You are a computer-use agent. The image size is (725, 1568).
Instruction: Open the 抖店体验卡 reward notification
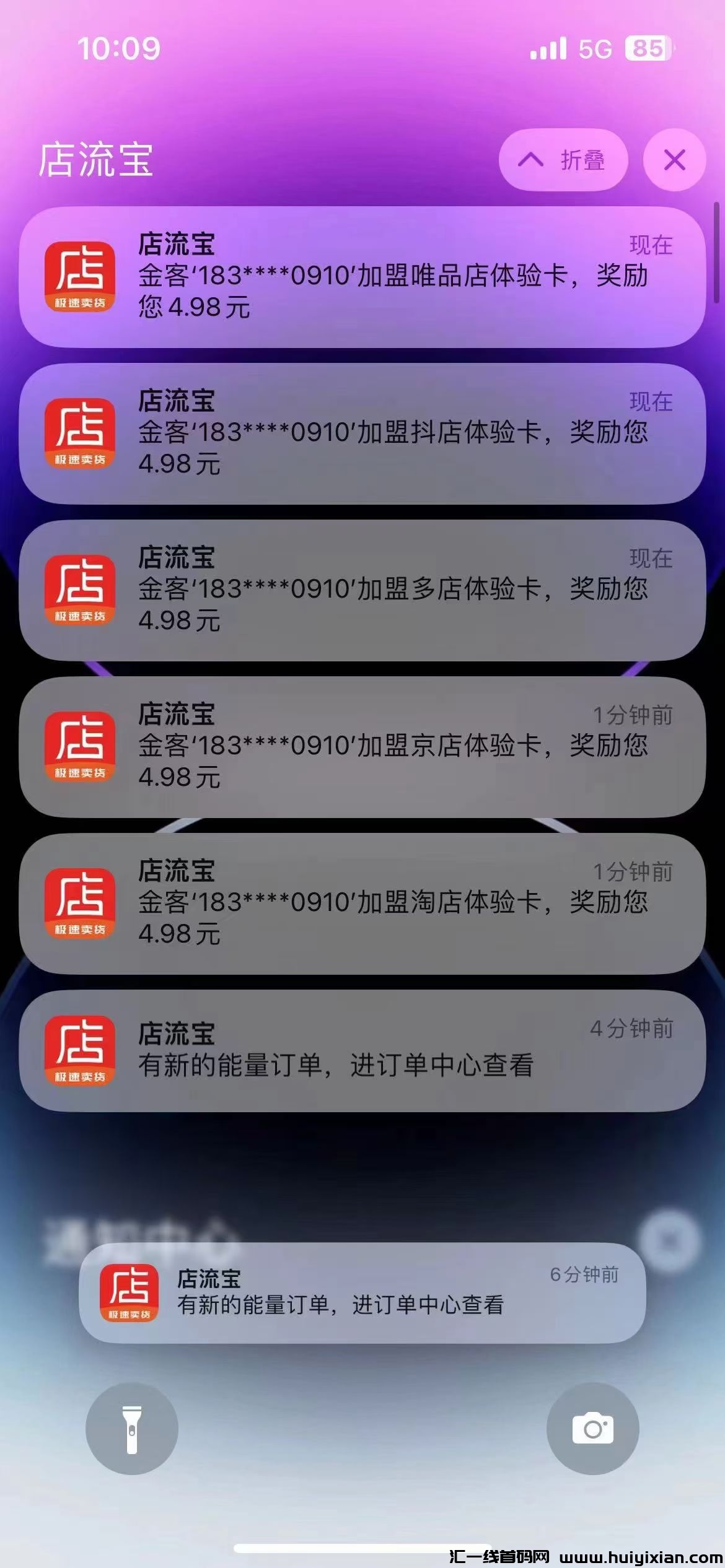coord(362,433)
